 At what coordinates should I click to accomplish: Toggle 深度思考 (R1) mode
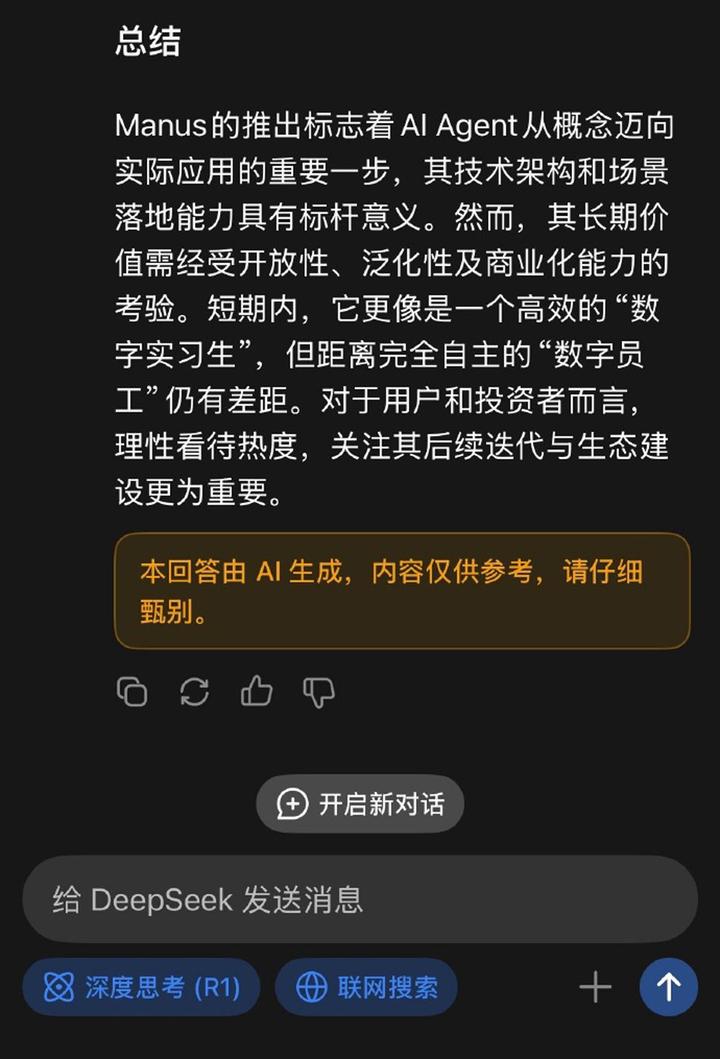pyautogui.click(x=141, y=988)
